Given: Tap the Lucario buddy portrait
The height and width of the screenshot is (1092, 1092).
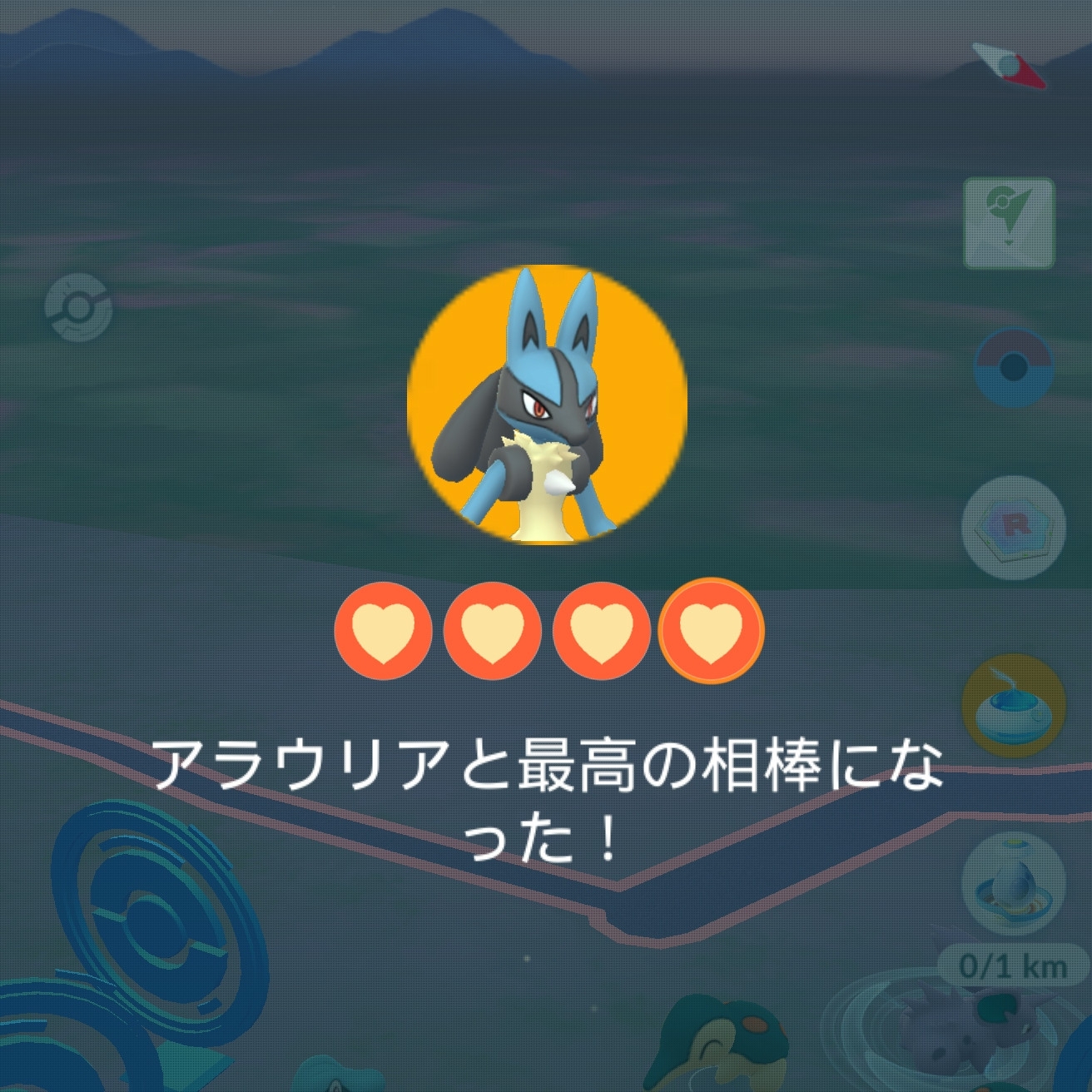Looking at the screenshot, I should (547, 405).
